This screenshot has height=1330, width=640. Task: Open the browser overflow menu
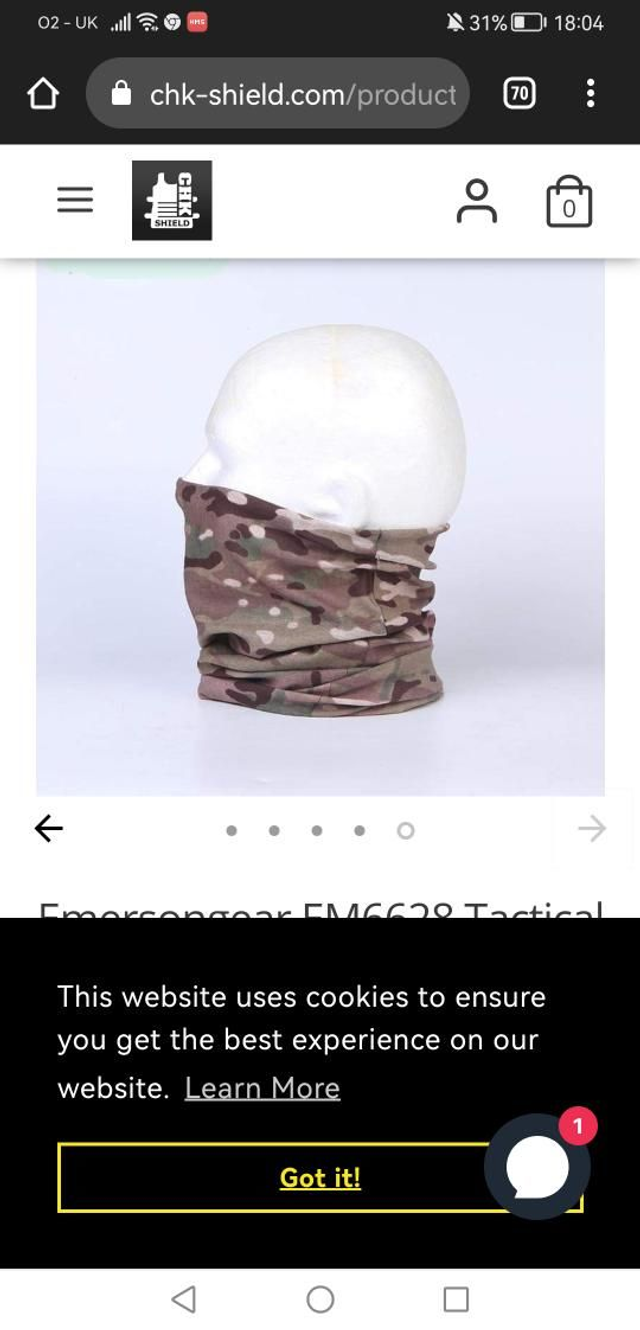click(x=591, y=94)
